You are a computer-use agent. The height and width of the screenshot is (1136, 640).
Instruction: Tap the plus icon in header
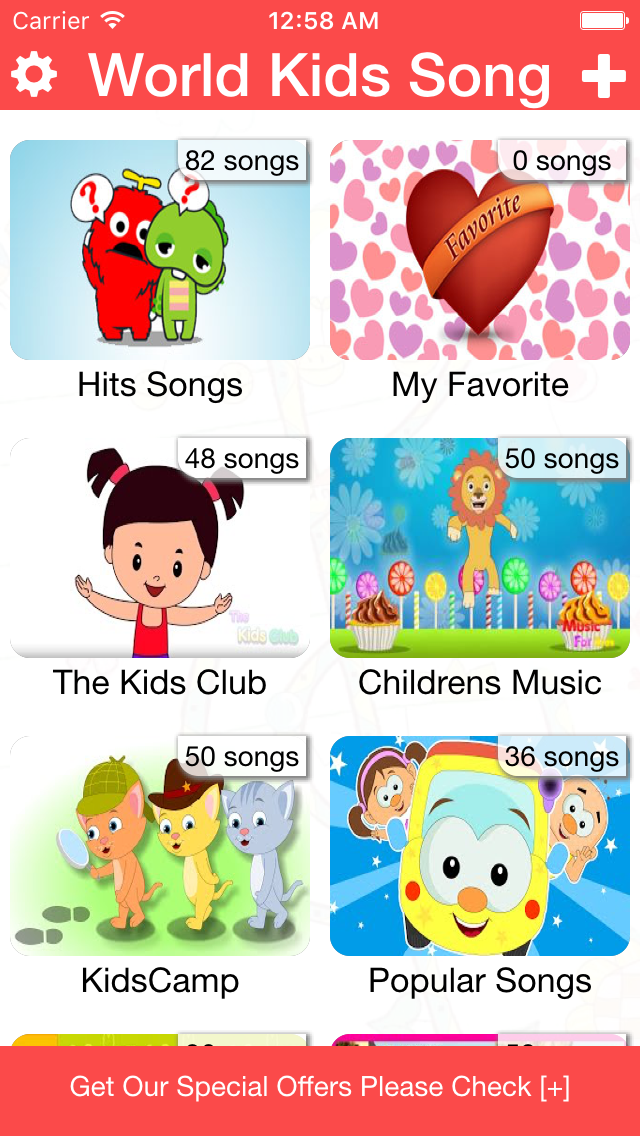click(x=604, y=75)
